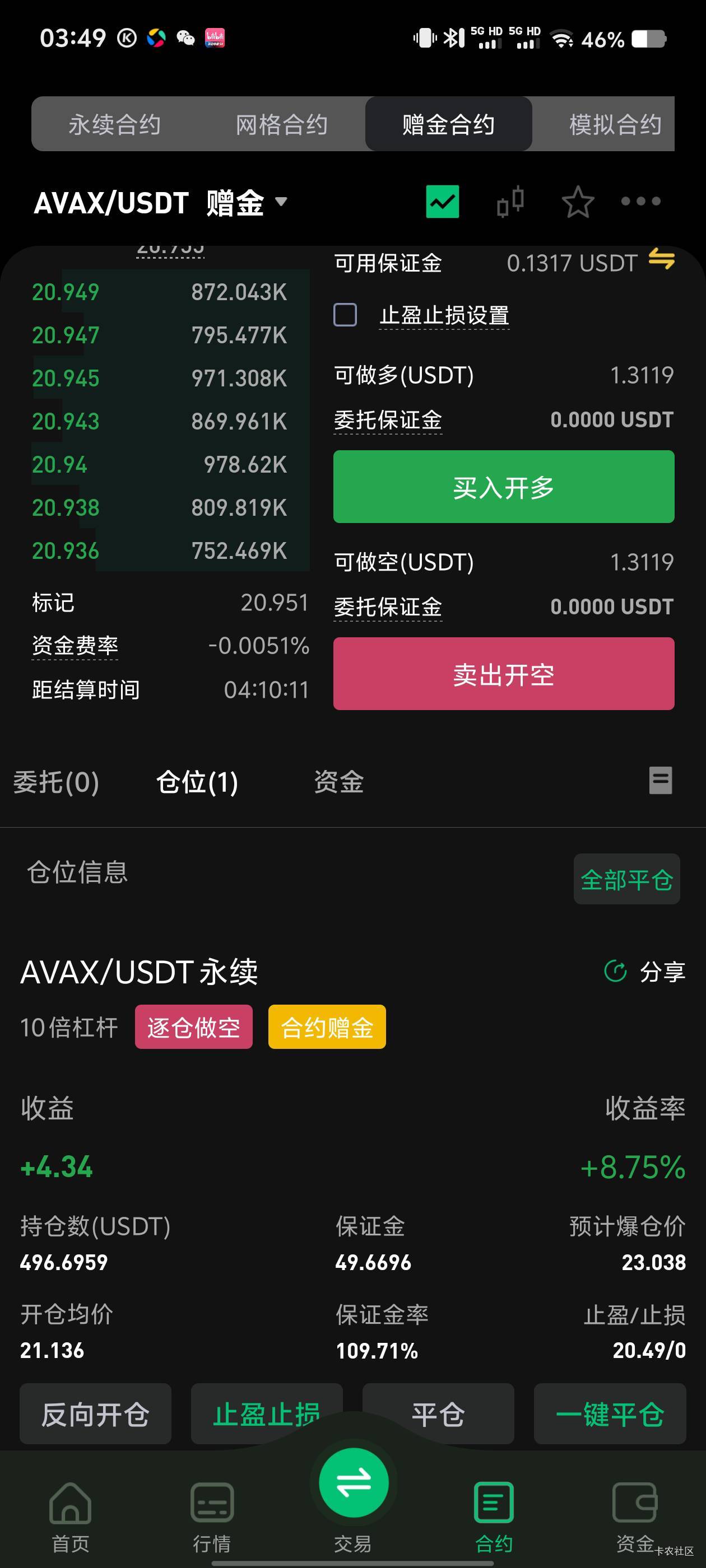Open the AVAX/USDT pair dropdown
The height and width of the screenshot is (1568, 706).
(x=160, y=203)
